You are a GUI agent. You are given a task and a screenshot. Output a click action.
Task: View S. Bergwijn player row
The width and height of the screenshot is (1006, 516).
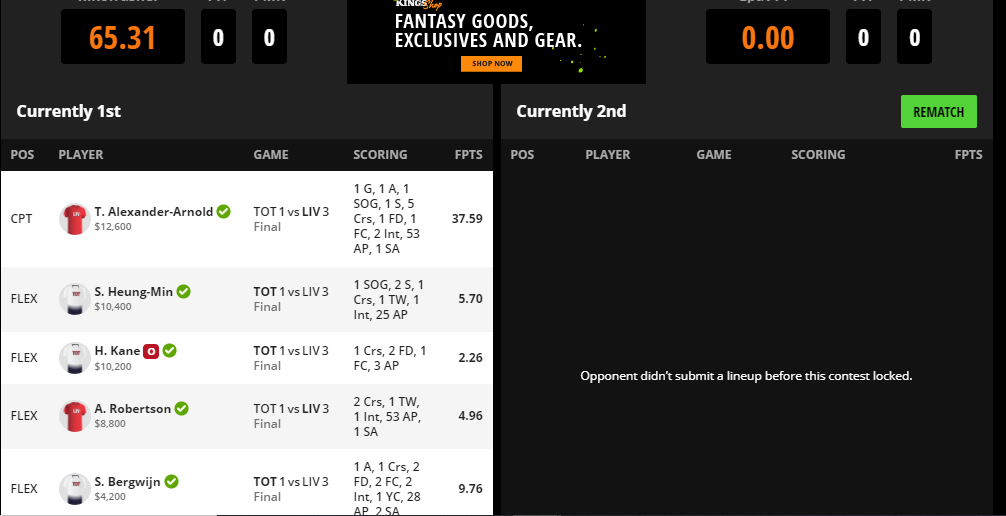pyautogui.click(x=126, y=482)
